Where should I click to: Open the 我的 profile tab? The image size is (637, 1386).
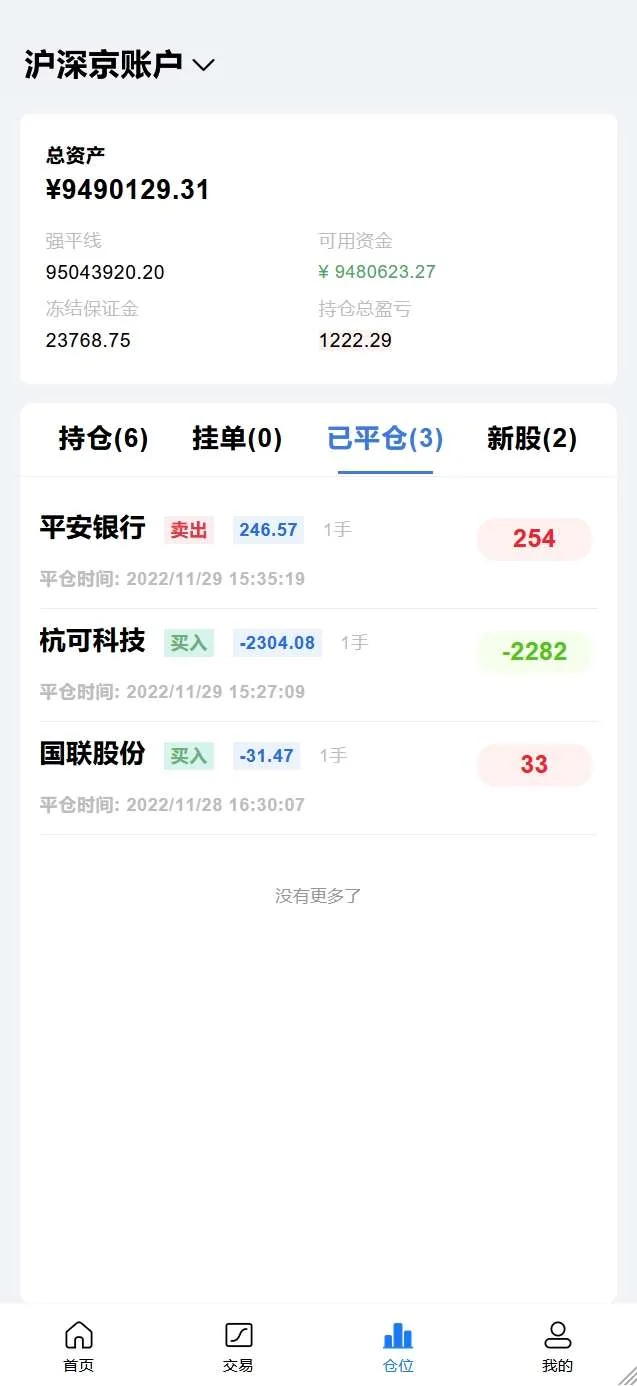coord(557,1345)
